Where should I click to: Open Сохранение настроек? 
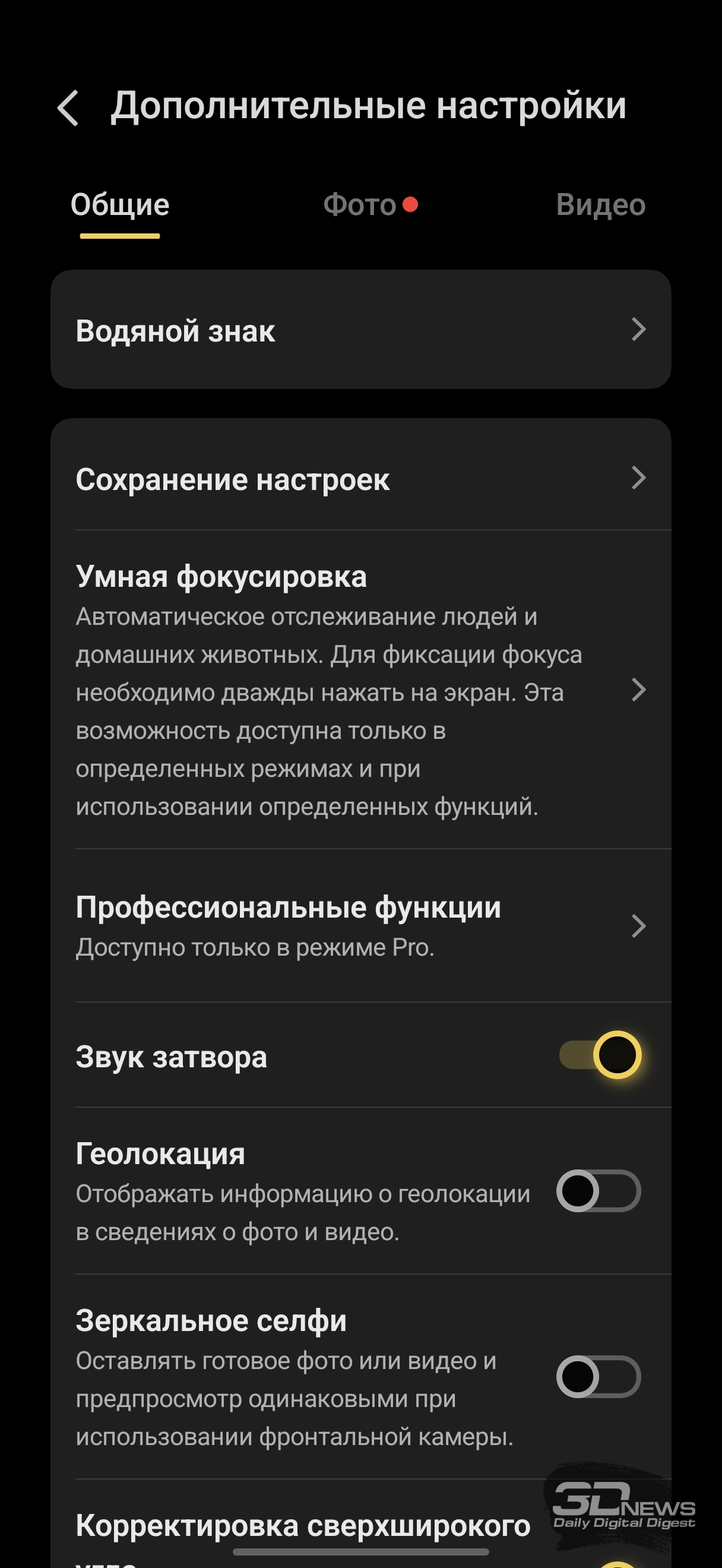pos(360,479)
